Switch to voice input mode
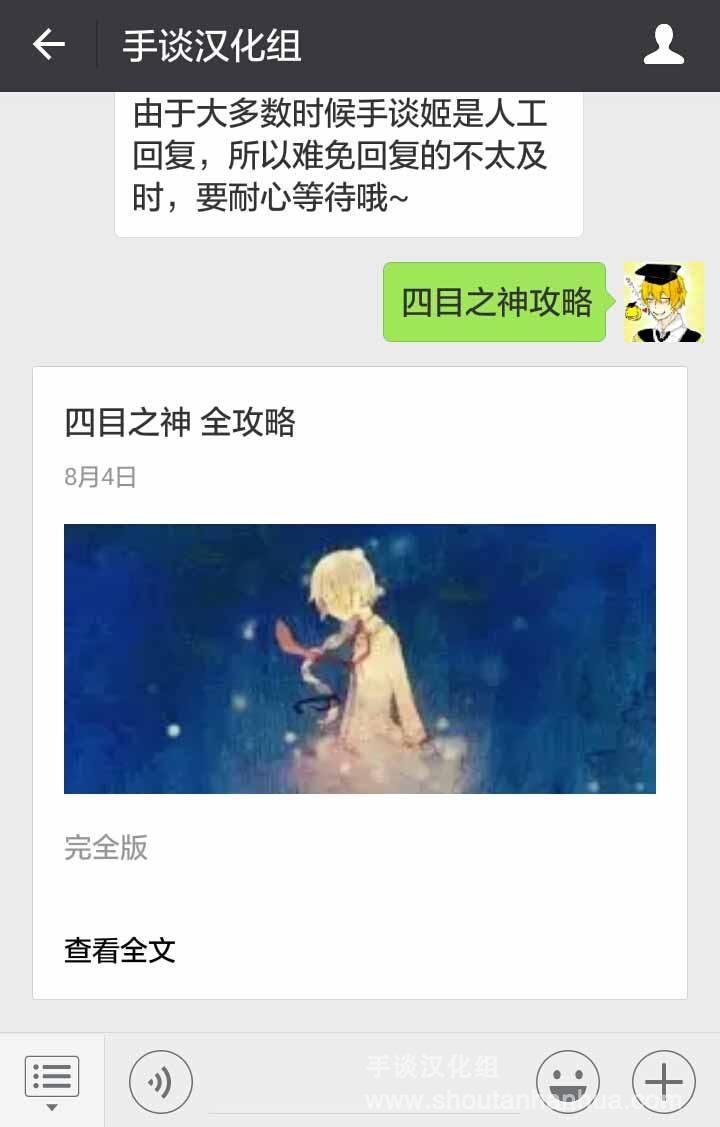This screenshot has width=720, height=1127. (x=160, y=1081)
